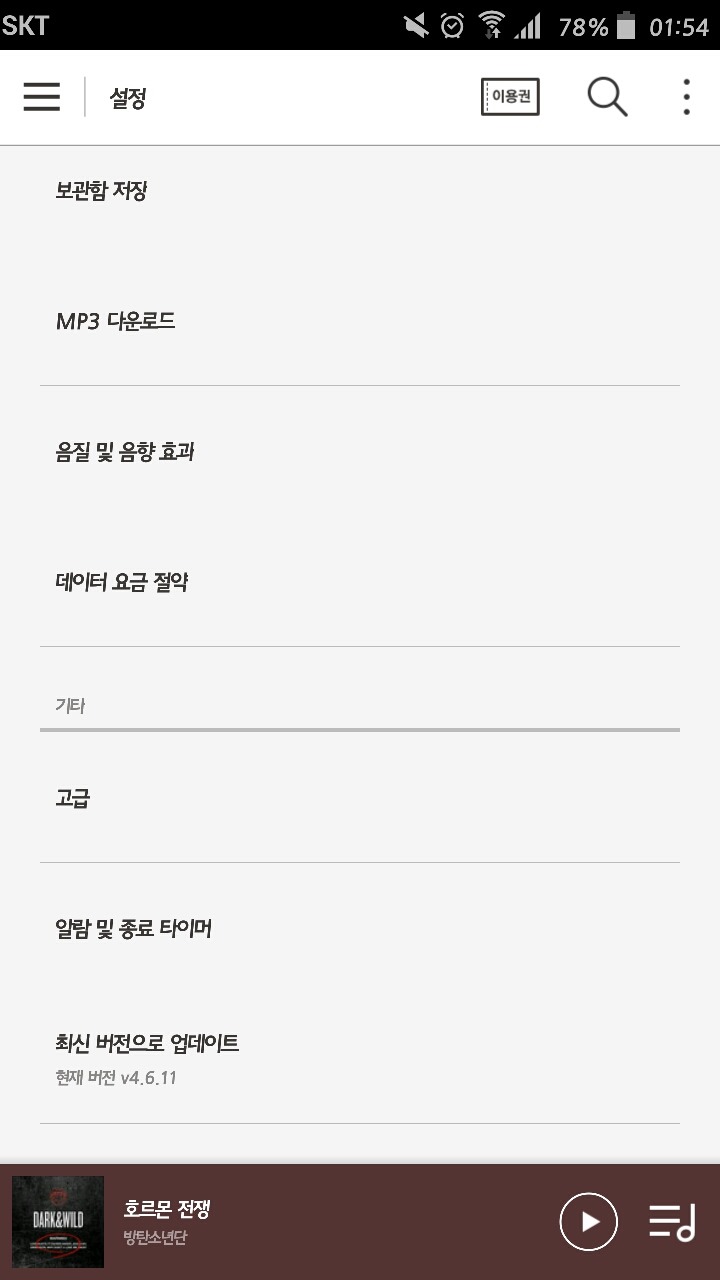Tap the 이용권 pass button
The height and width of the screenshot is (1280, 720).
[510, 97]
